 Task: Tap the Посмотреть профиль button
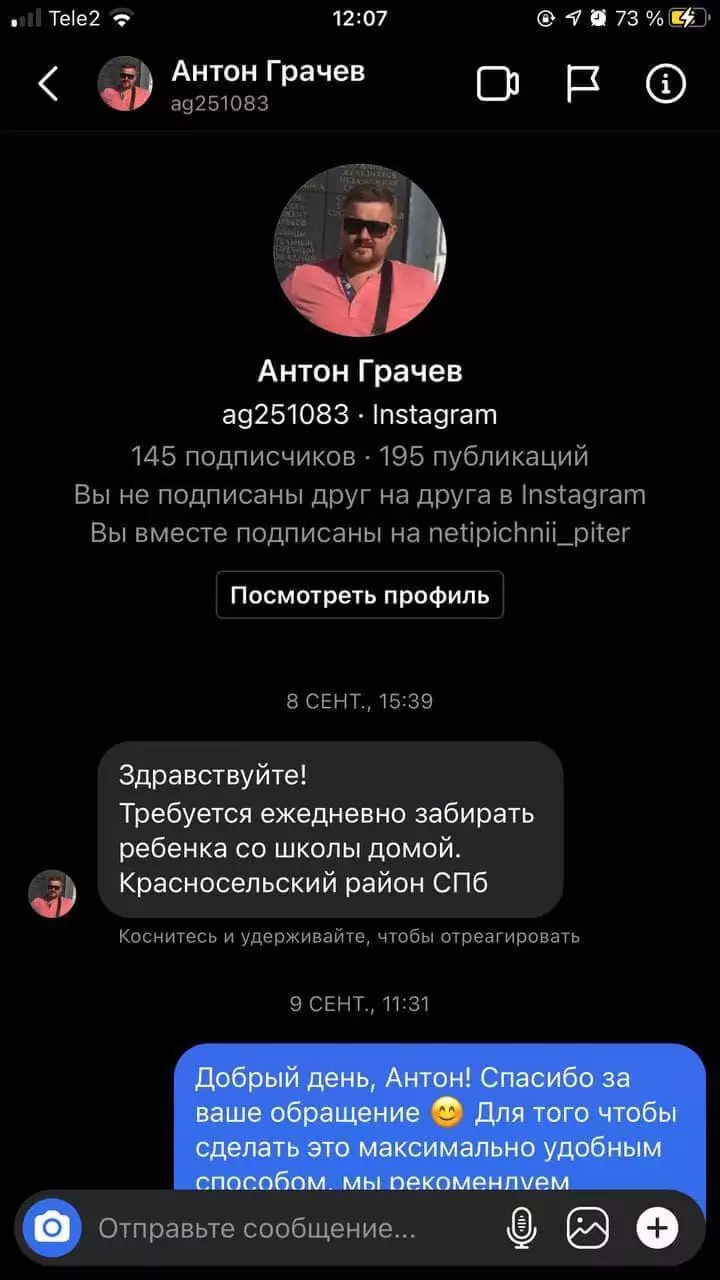[360, 596]
